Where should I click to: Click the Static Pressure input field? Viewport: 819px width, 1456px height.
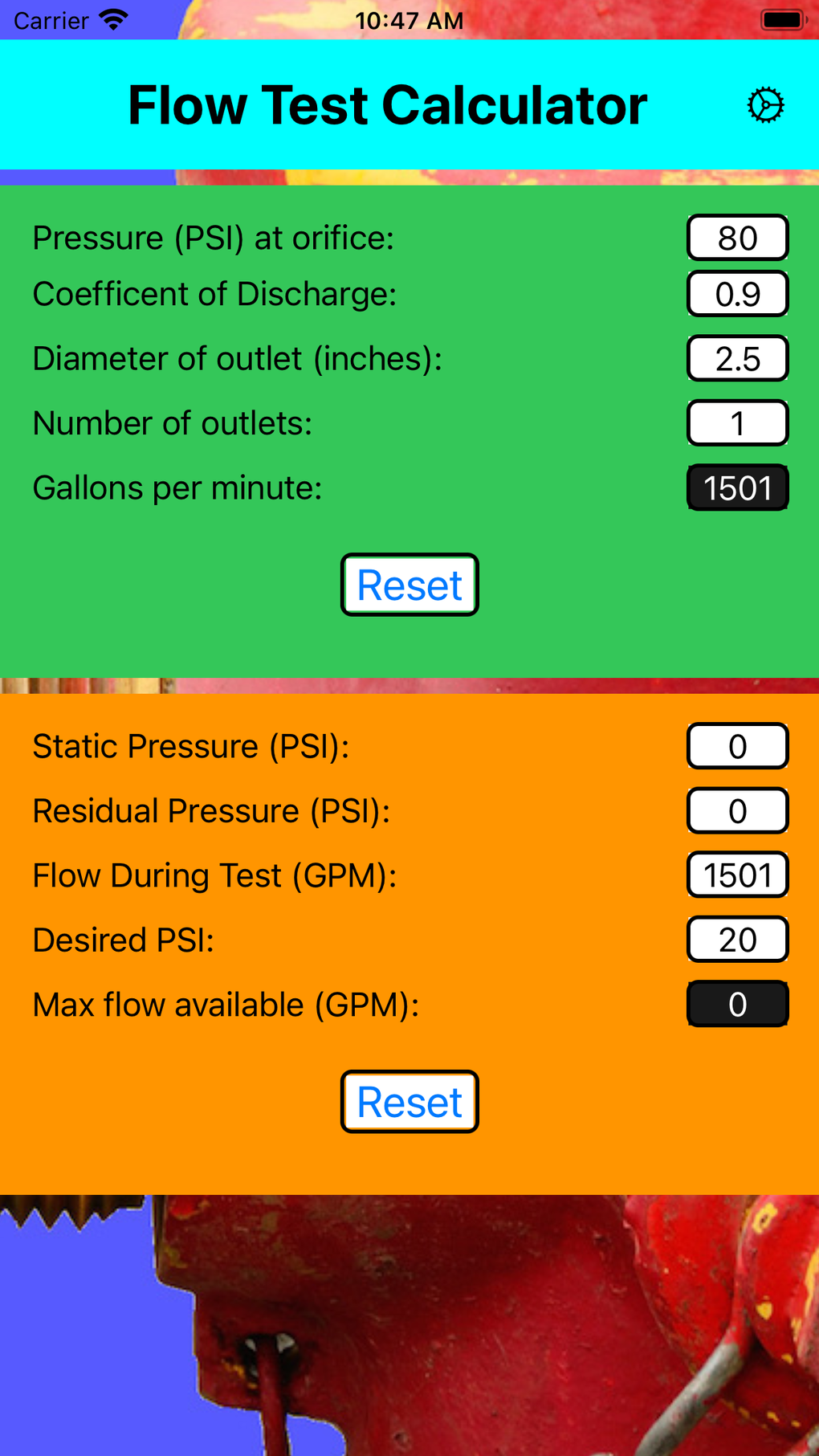pyautogui.click(x=736, y=746)
